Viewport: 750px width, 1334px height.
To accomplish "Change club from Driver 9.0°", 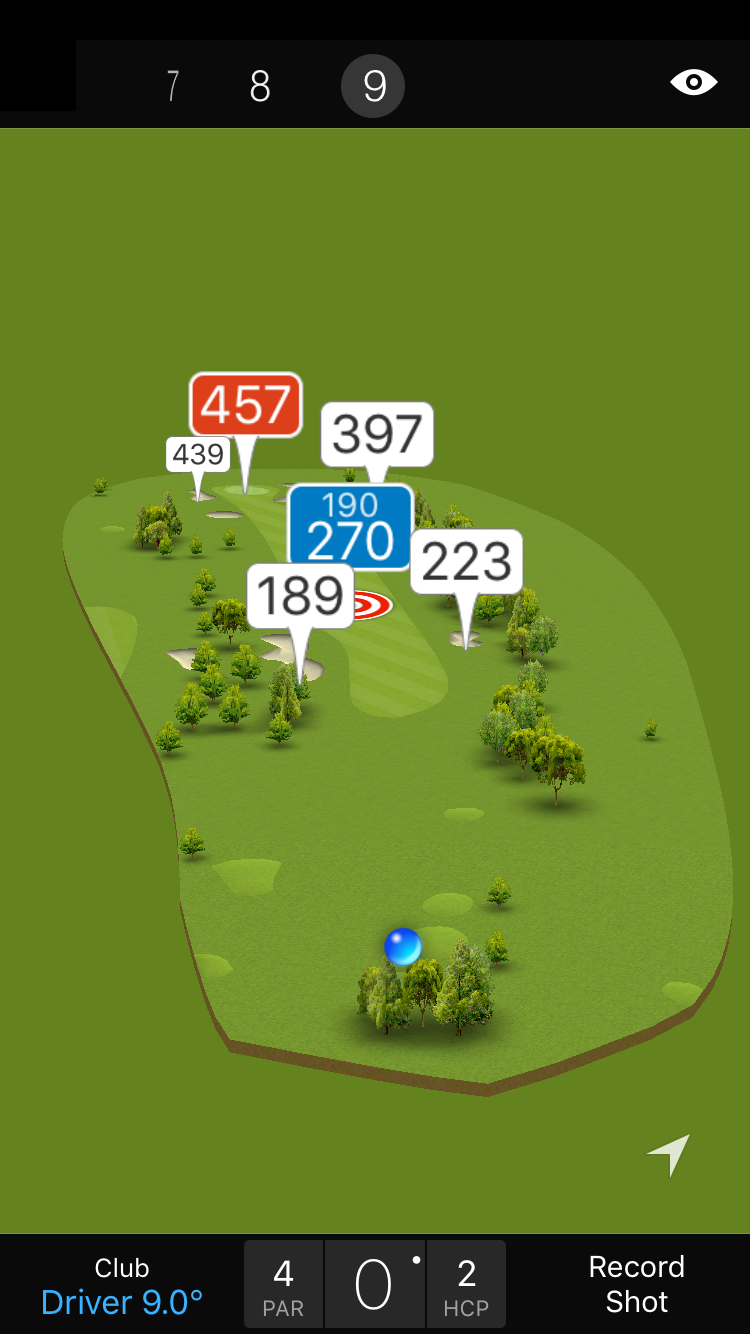I will click(122, 1285).
